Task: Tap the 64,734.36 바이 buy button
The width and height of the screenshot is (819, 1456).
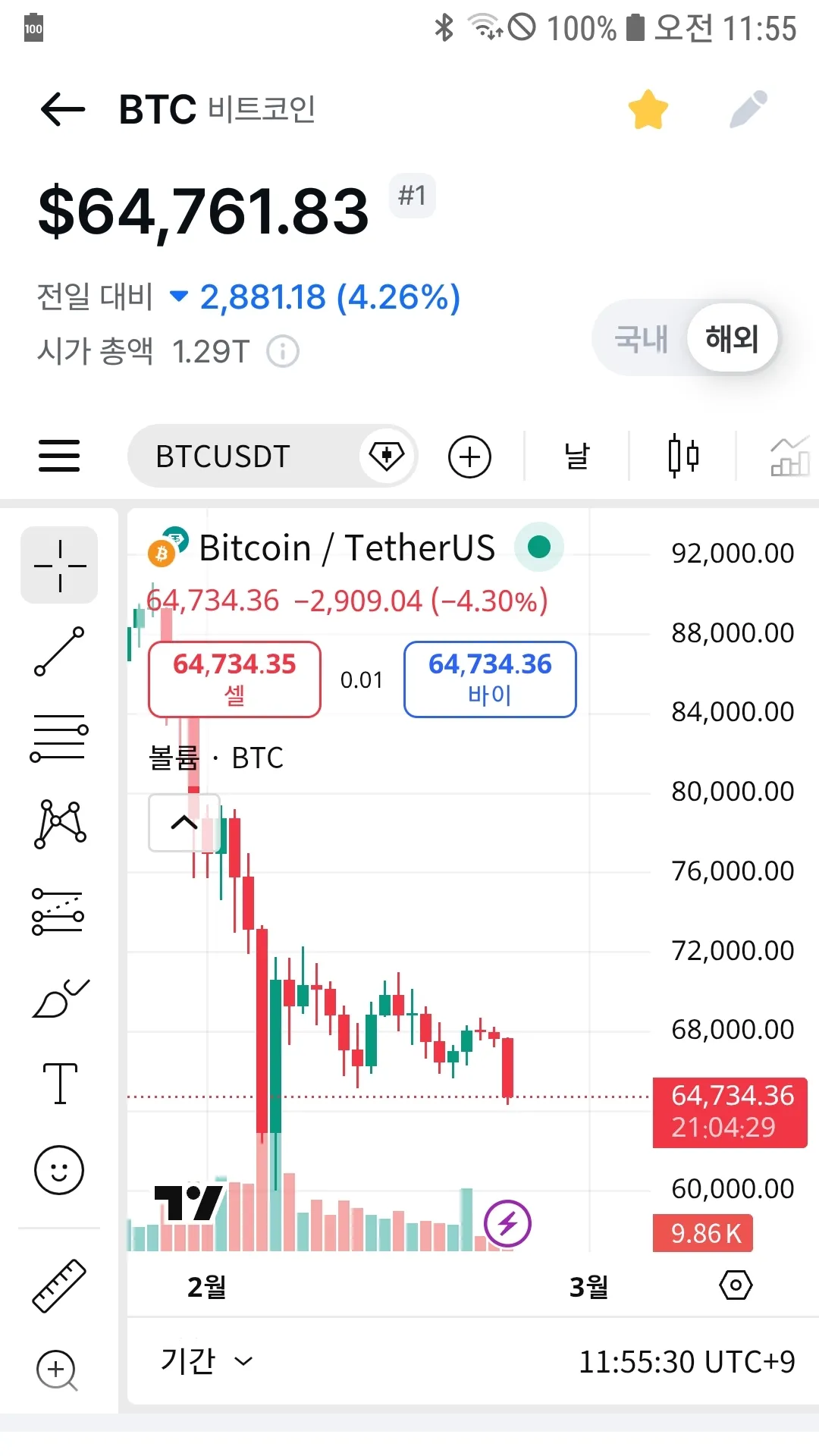Action: (490, 679)
